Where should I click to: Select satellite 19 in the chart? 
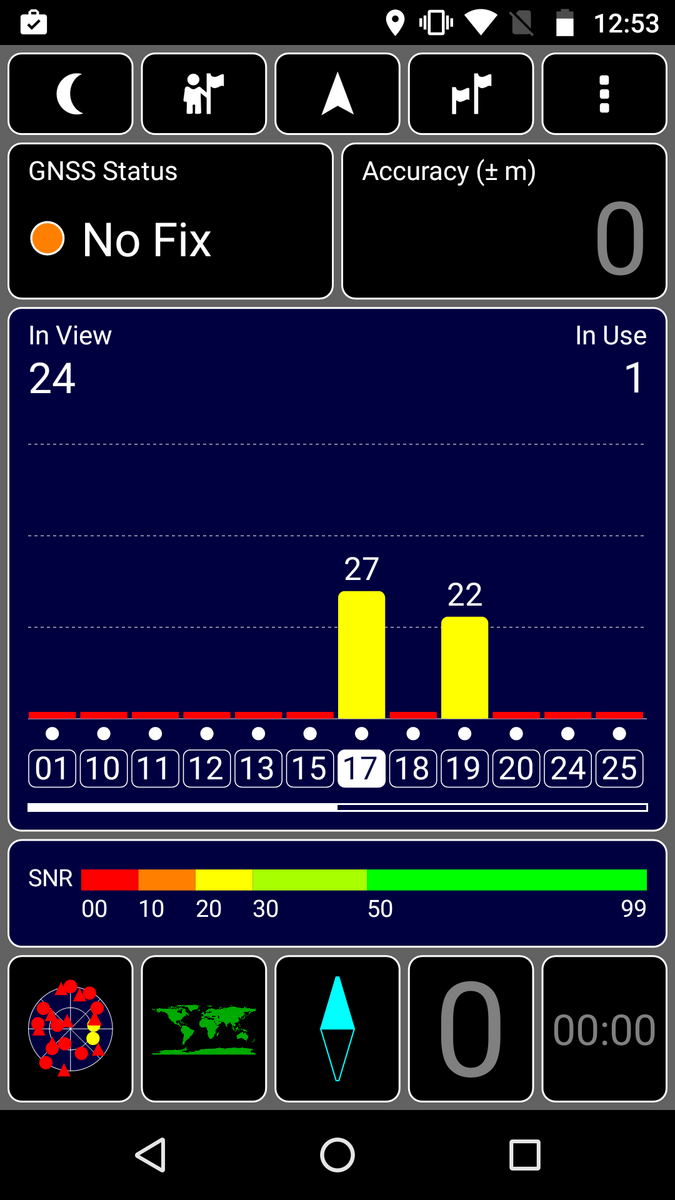pyautogui.click(x=464, y=769)
